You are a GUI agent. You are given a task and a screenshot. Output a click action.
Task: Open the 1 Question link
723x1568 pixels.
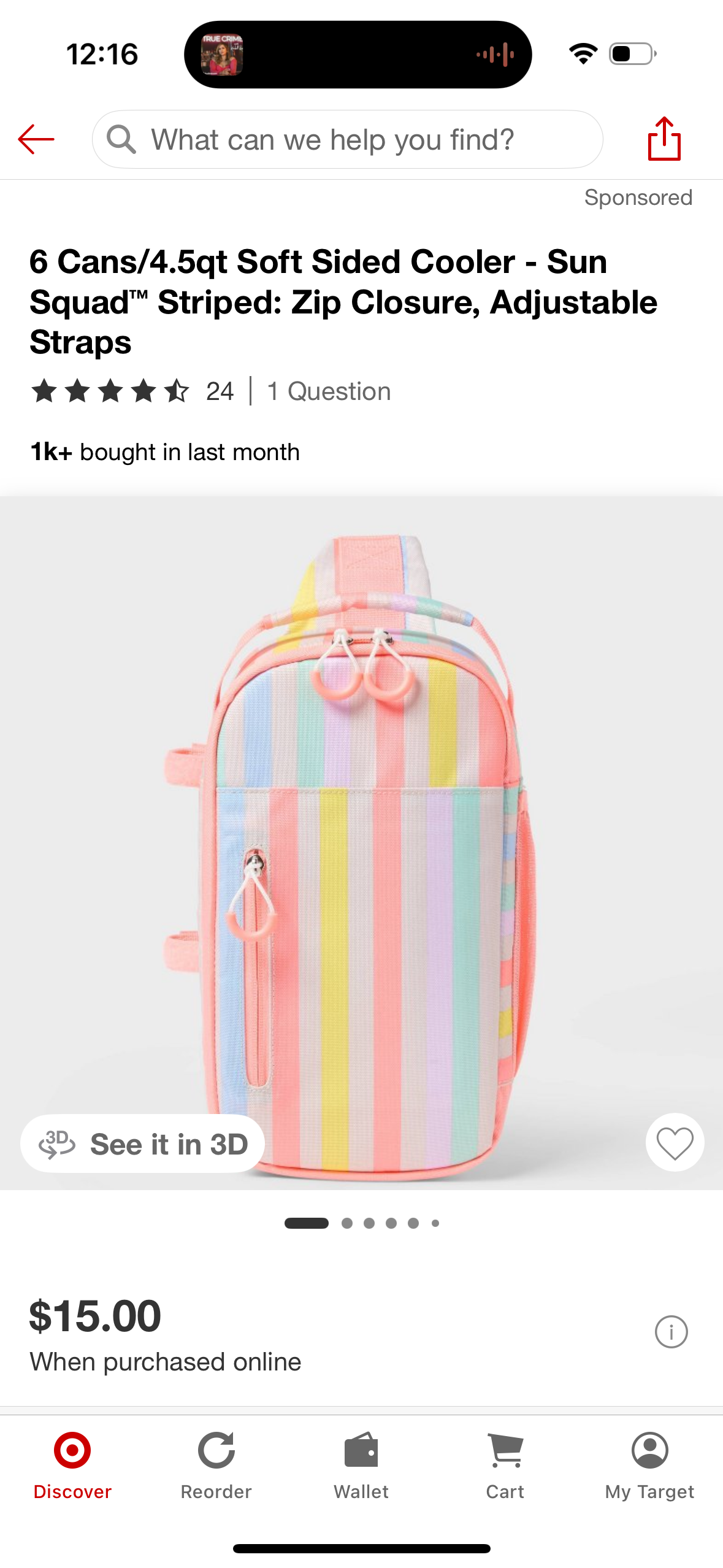pos(329,391)
